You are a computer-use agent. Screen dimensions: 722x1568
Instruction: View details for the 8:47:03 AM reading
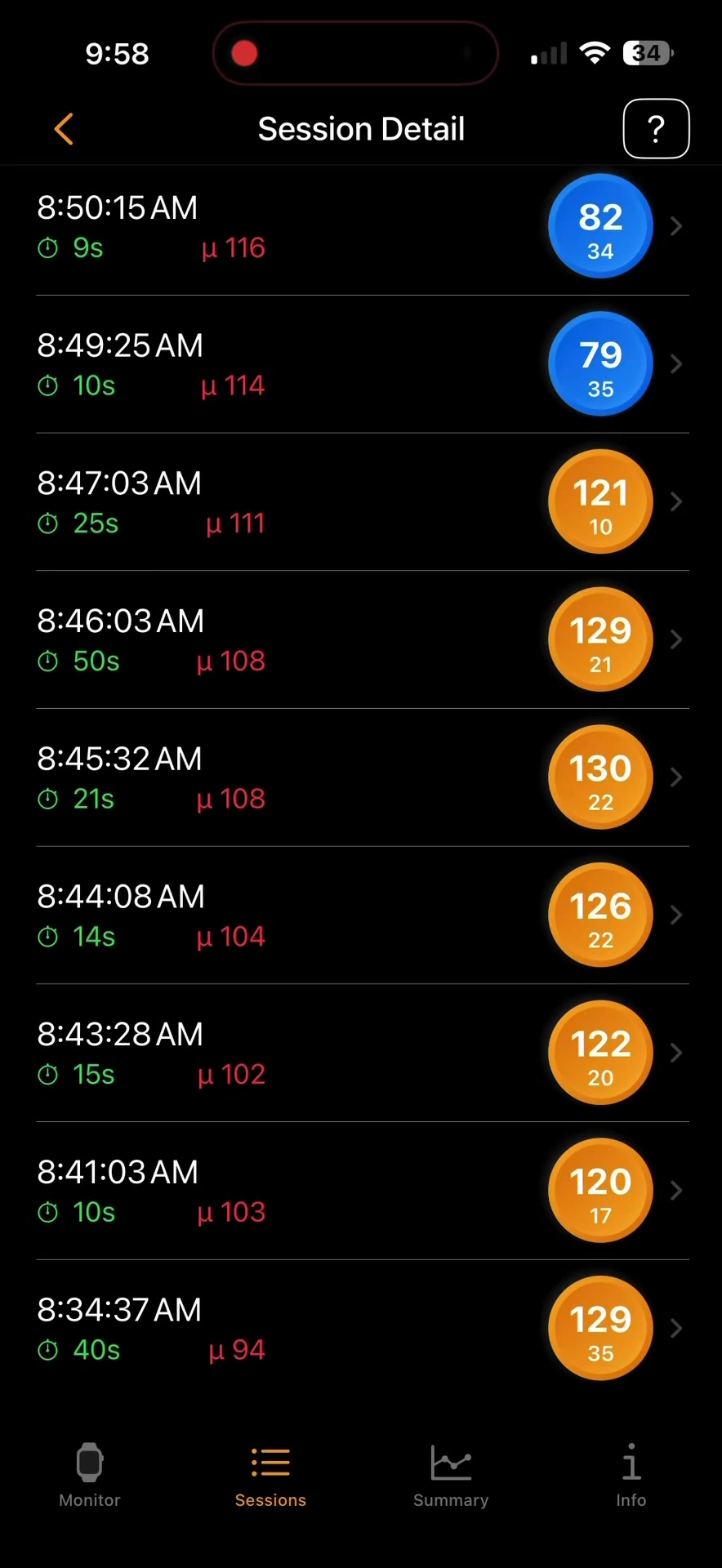point(361,502)
